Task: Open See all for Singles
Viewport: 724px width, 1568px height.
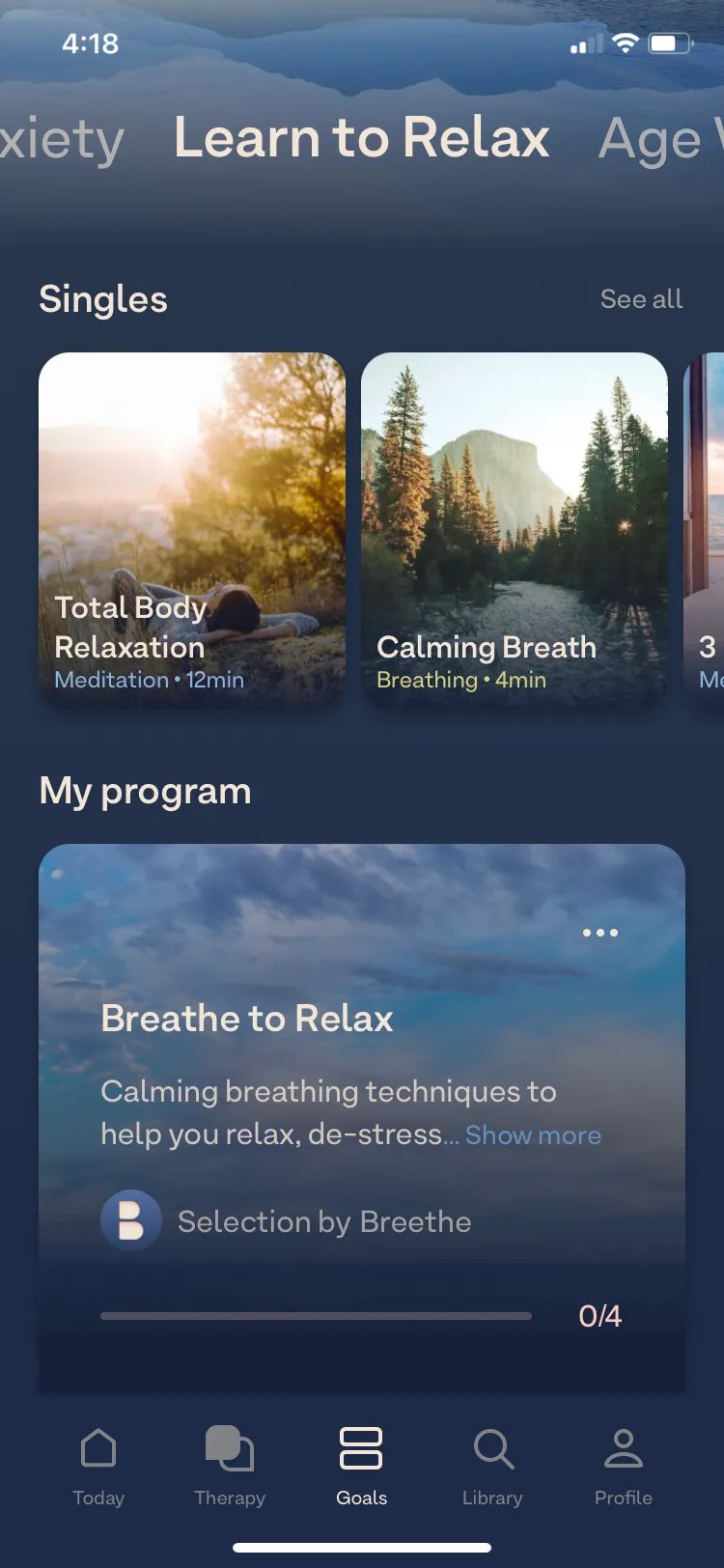Action: pos(641,299)
